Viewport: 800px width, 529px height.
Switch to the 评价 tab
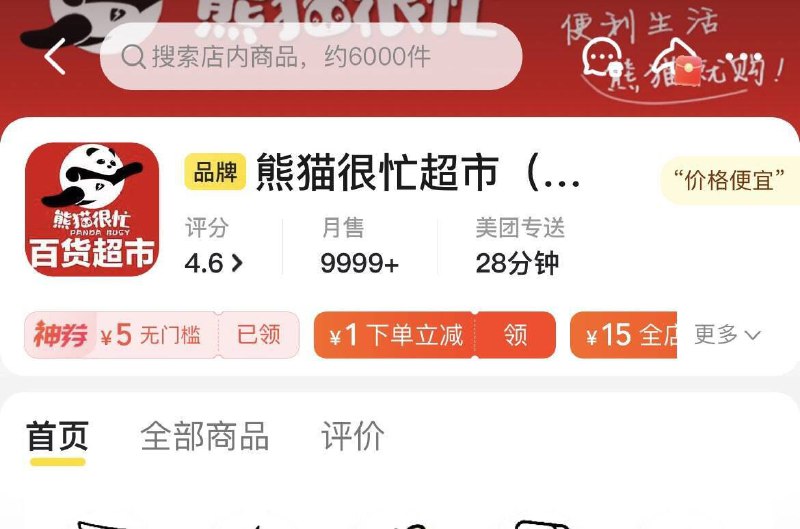click(x=352, y=436)
